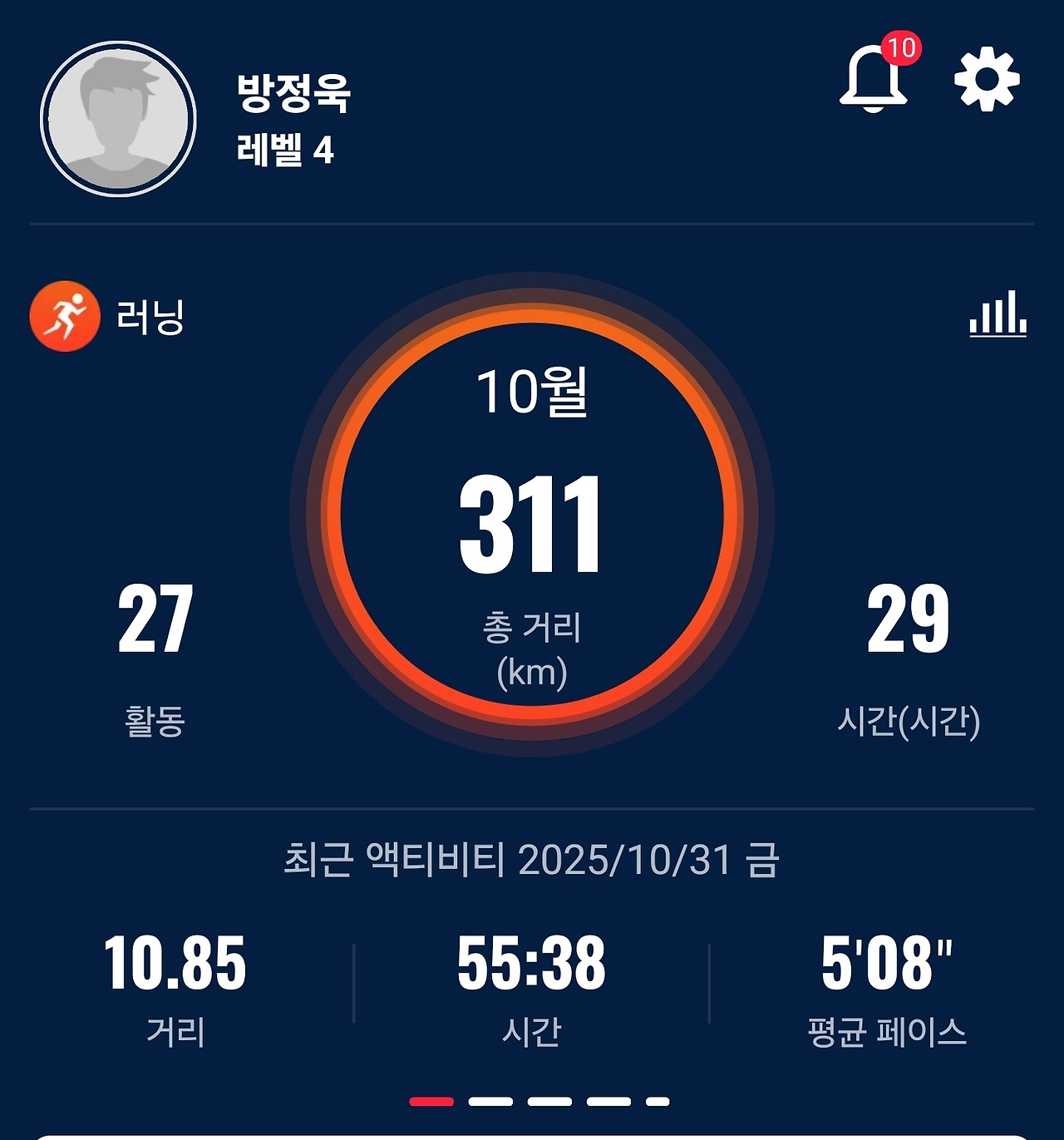Viewport: 1064px width, 1140px height.
Task: Open the notifications bell
Action: pyautogui.click(x=871, y=81)
